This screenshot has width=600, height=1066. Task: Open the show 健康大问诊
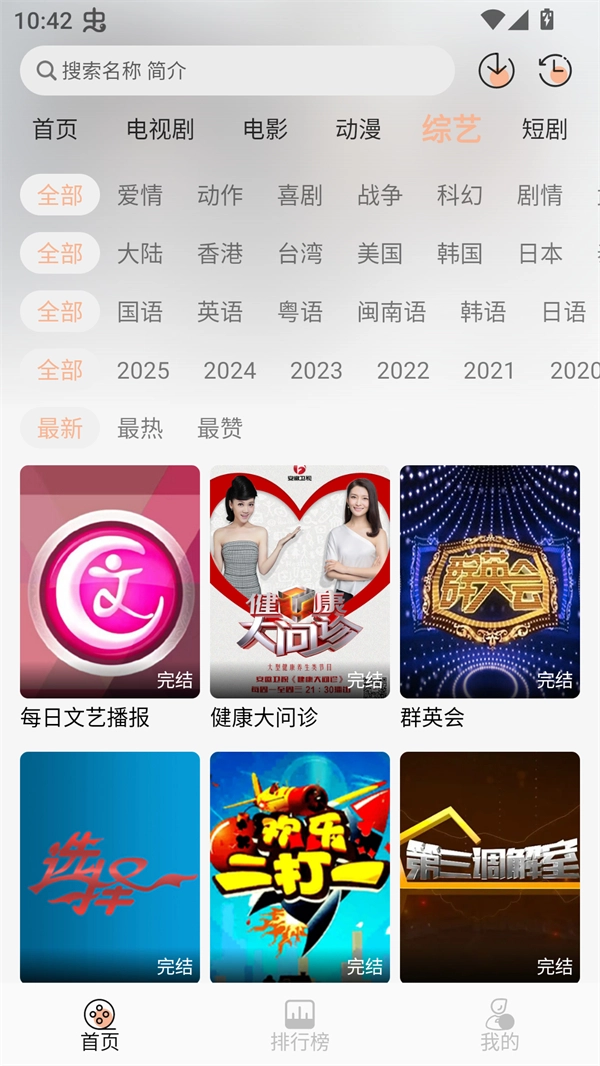click(x=300, y=582)
